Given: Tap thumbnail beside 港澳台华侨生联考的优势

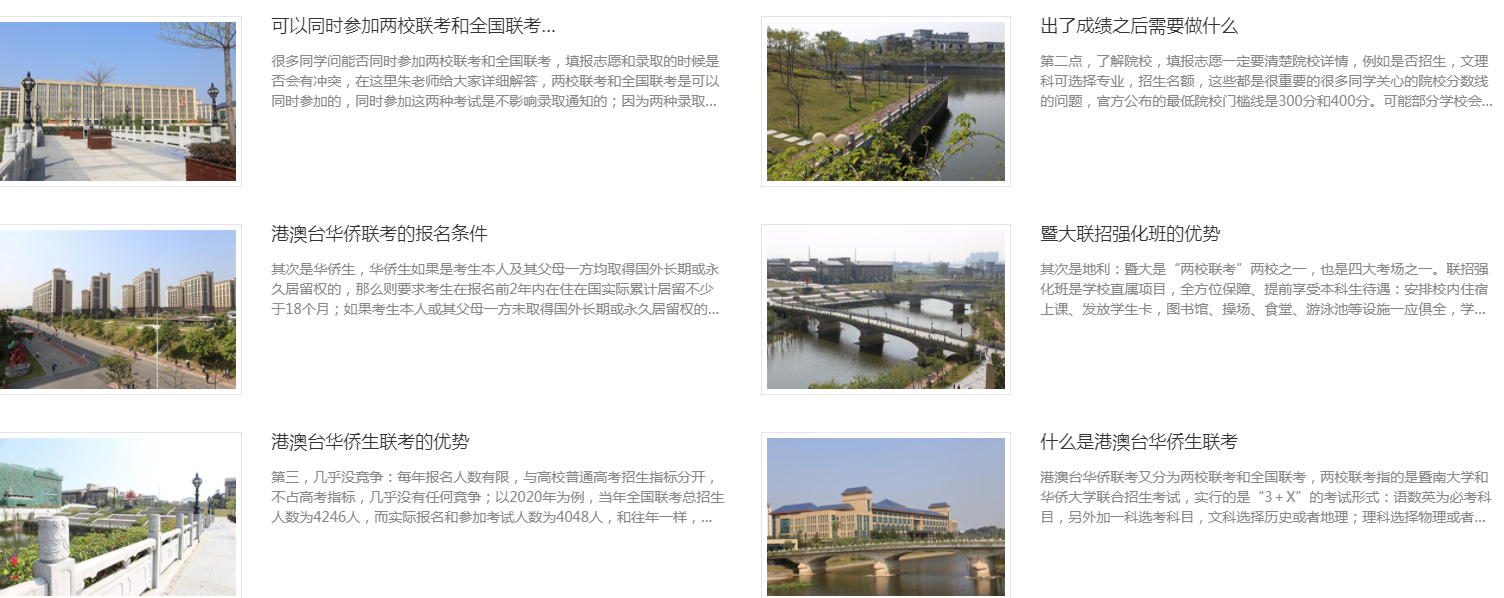Looking at the screenshot, I should click(118, 517).
